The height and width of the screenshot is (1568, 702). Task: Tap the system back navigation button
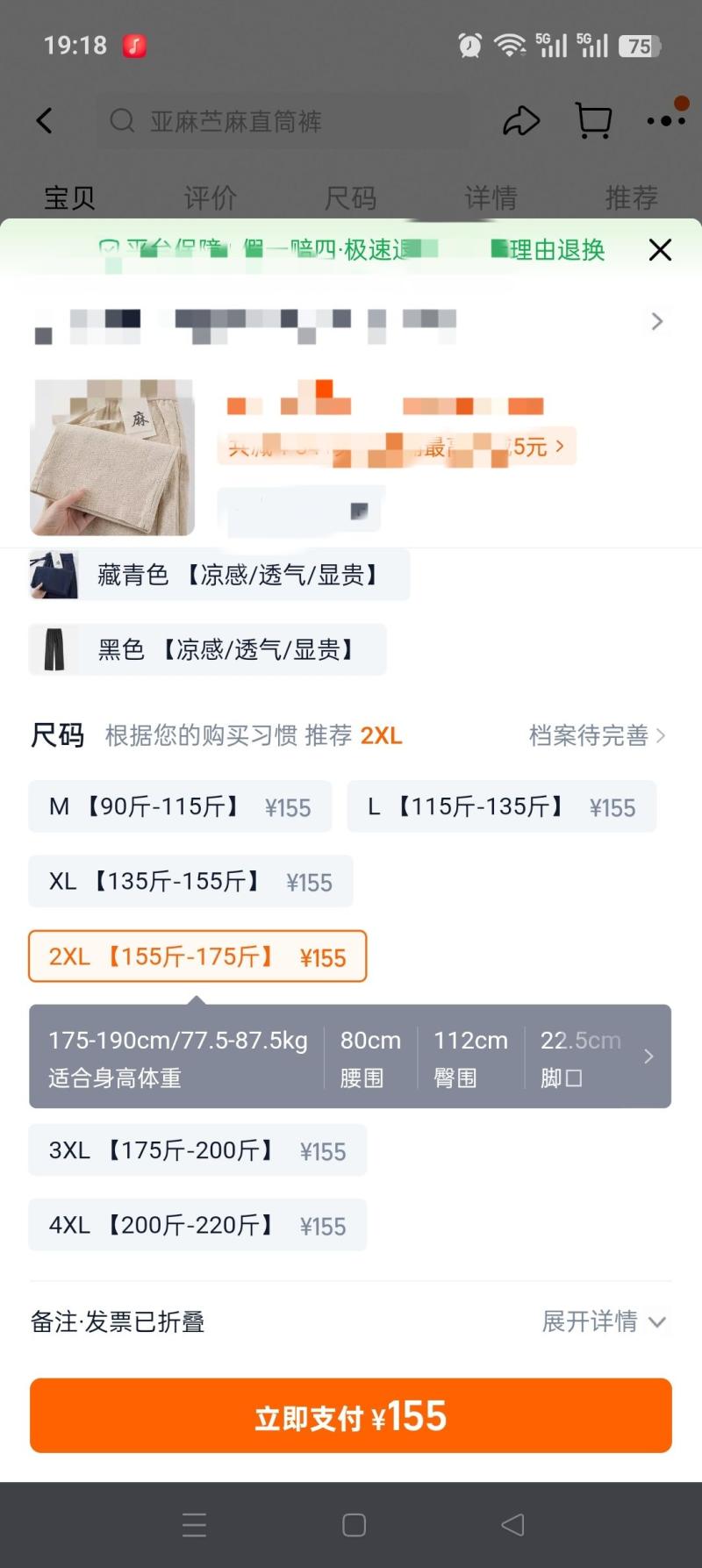(x=513, y=1525)
